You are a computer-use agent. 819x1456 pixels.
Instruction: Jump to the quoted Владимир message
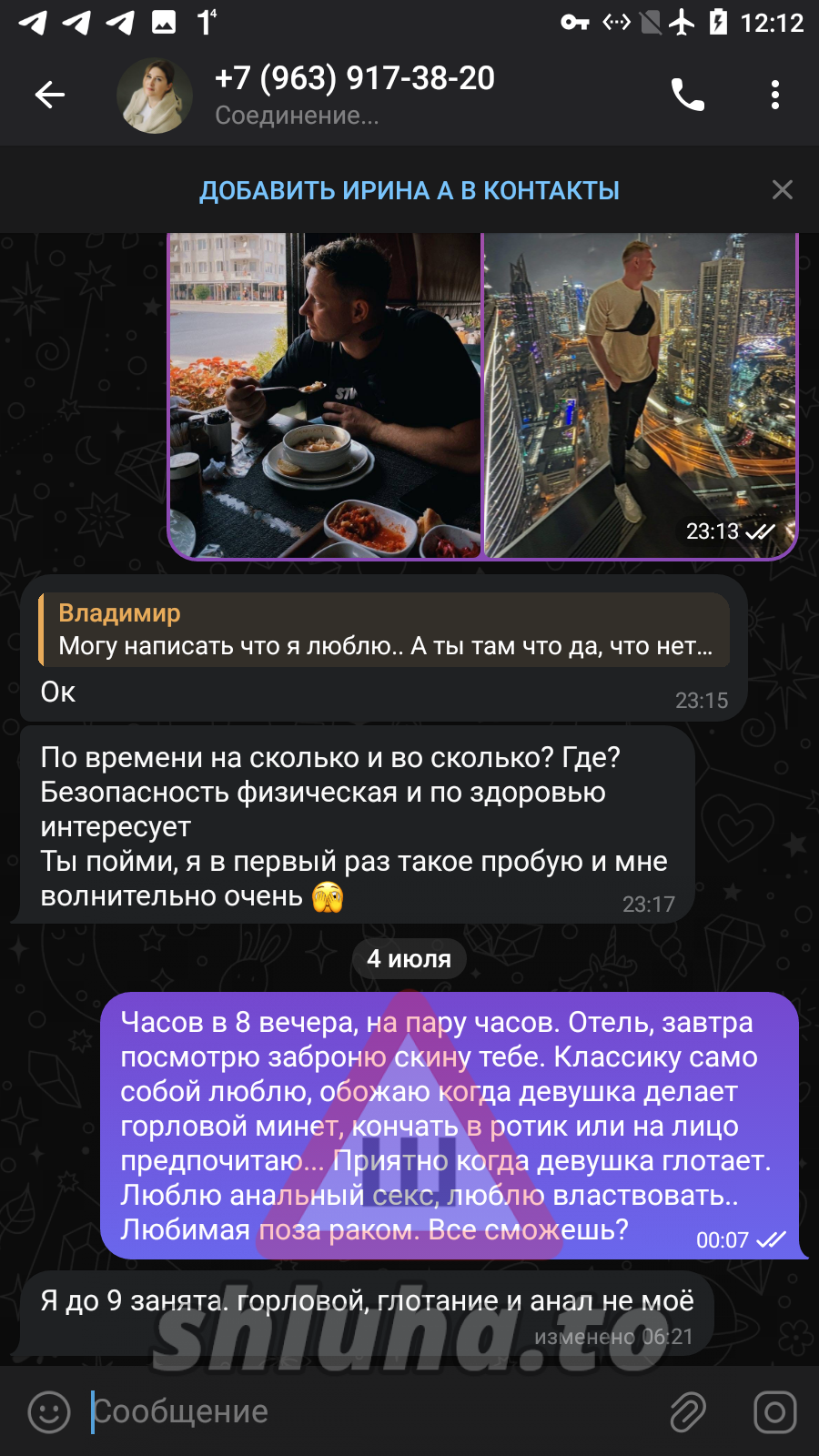click(x=384, y=630)
